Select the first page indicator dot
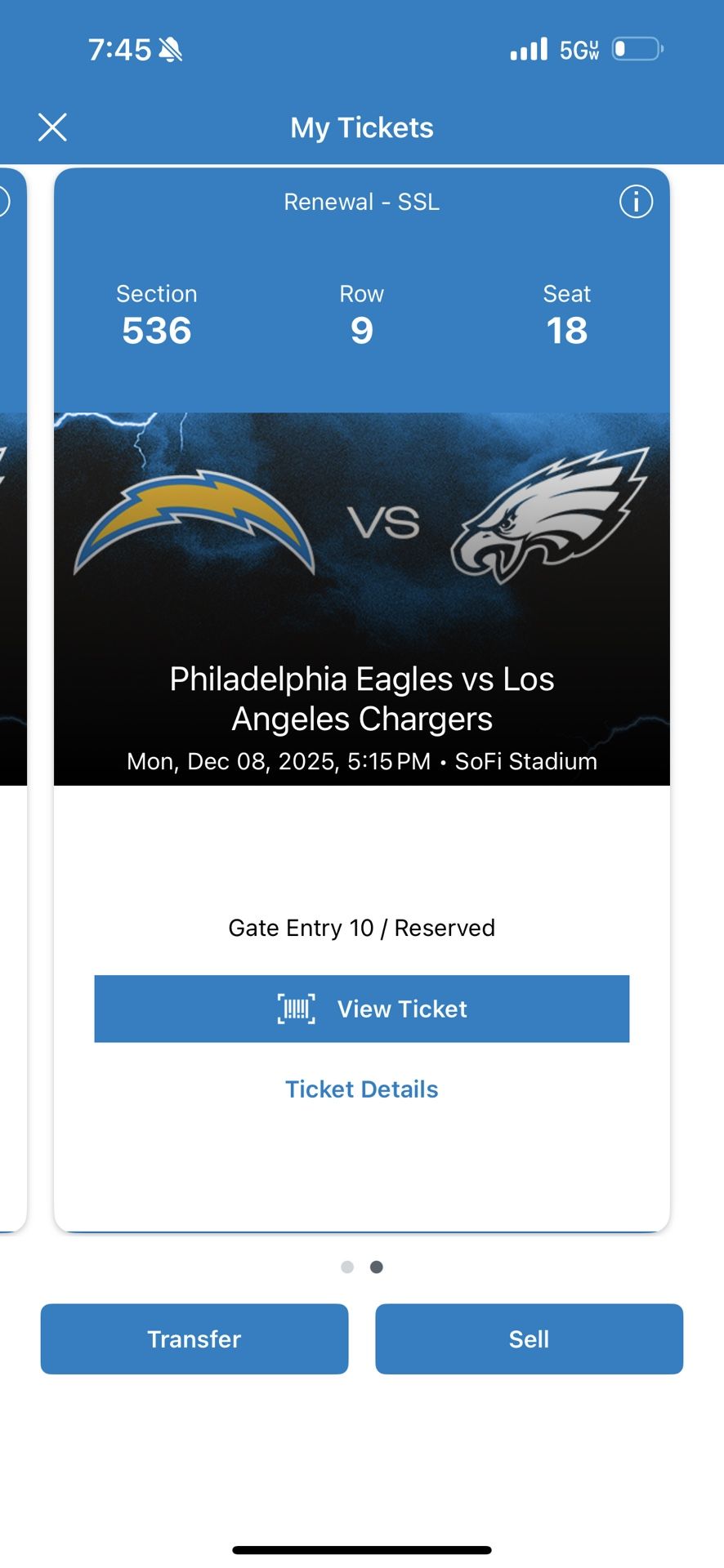The image size is (724, 1568). (x=347, y=1267)
